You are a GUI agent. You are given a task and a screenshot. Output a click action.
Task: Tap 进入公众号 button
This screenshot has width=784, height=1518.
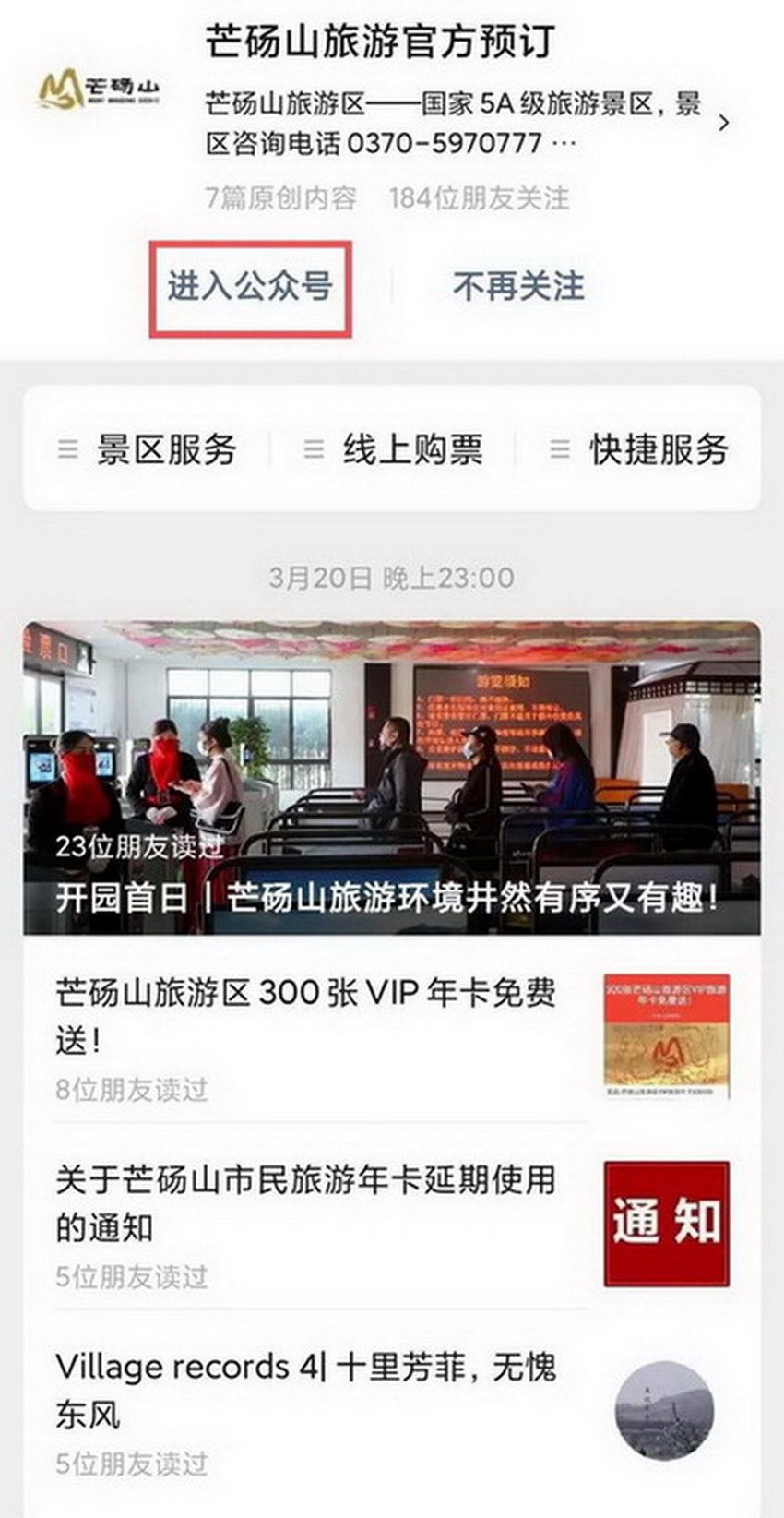[250, 287]
